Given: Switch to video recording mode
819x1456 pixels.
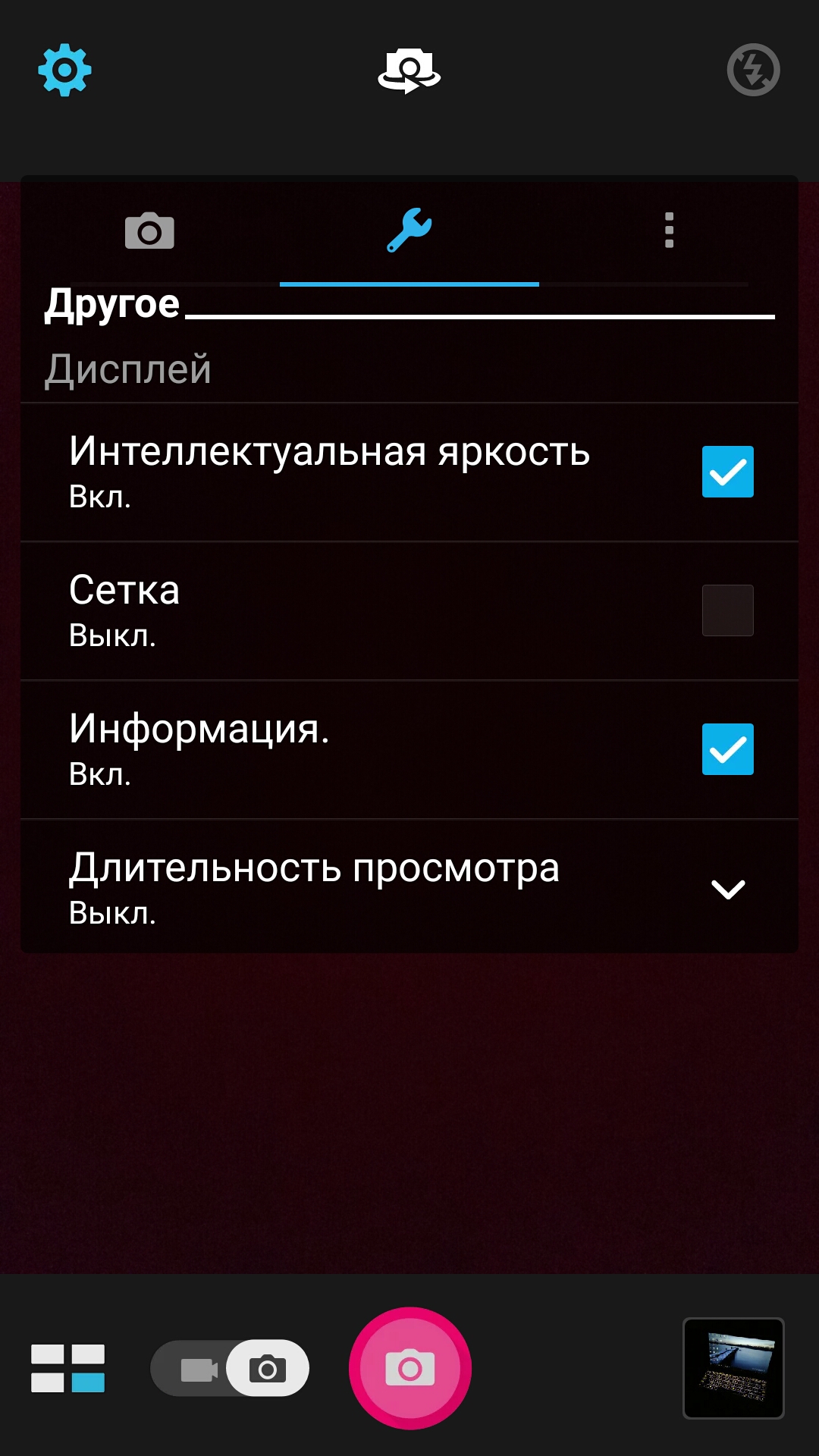Looking at the screenshot, I should pos(199,1369).
